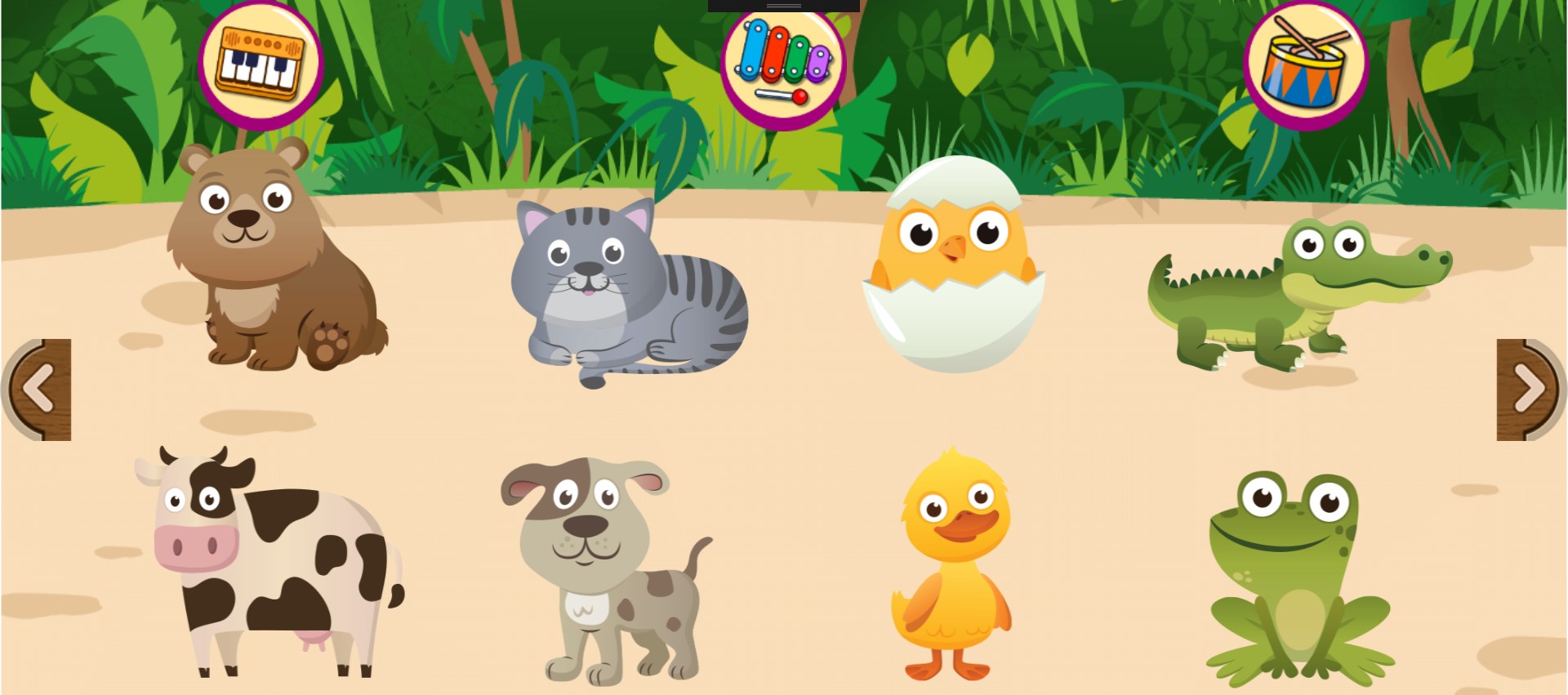This screenshot has height=695, width=1568.
Task: Tap the gray striped cat
Action: (621, 294)
